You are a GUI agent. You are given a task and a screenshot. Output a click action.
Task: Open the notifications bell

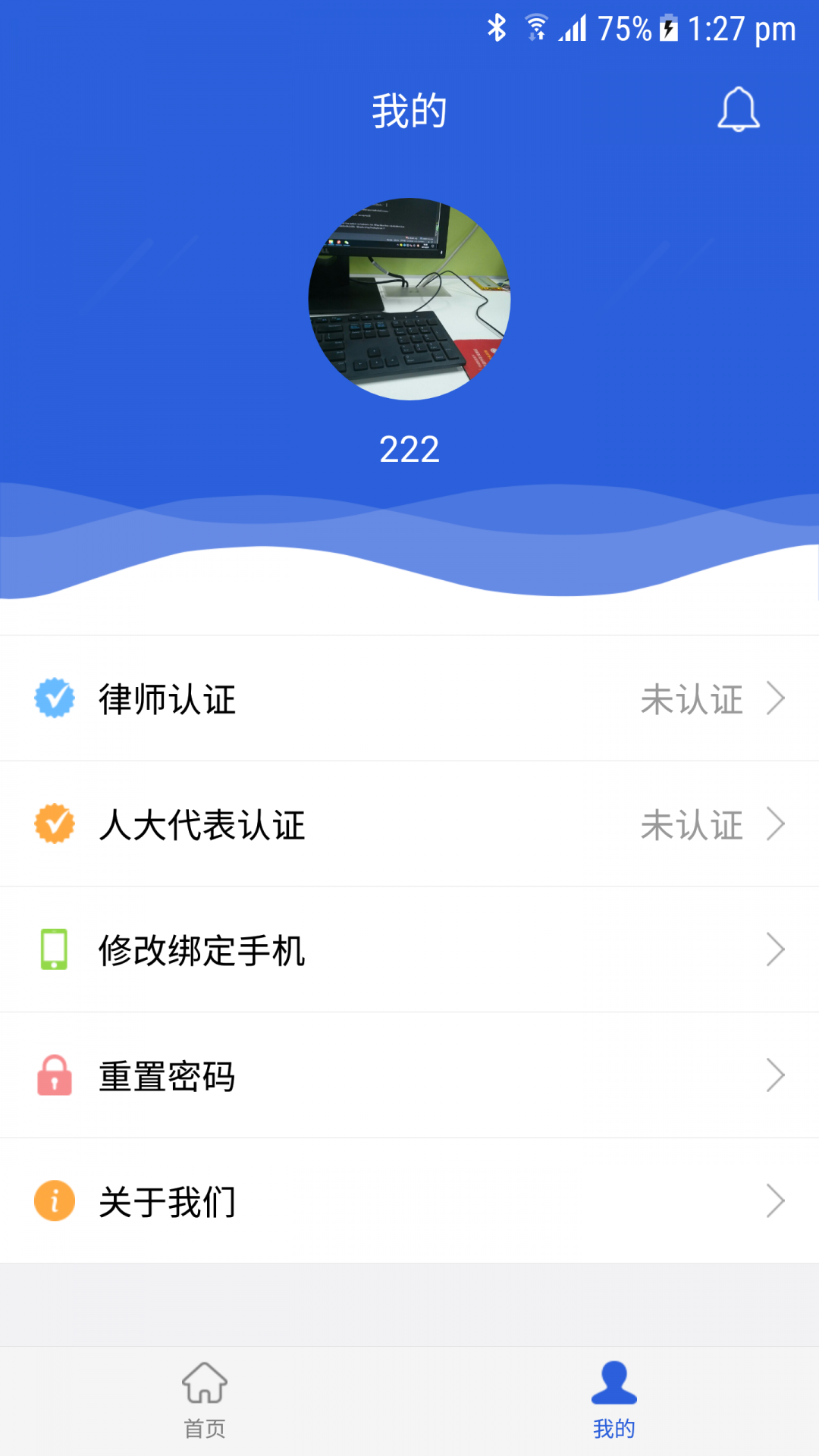click(x=738, y=110)
